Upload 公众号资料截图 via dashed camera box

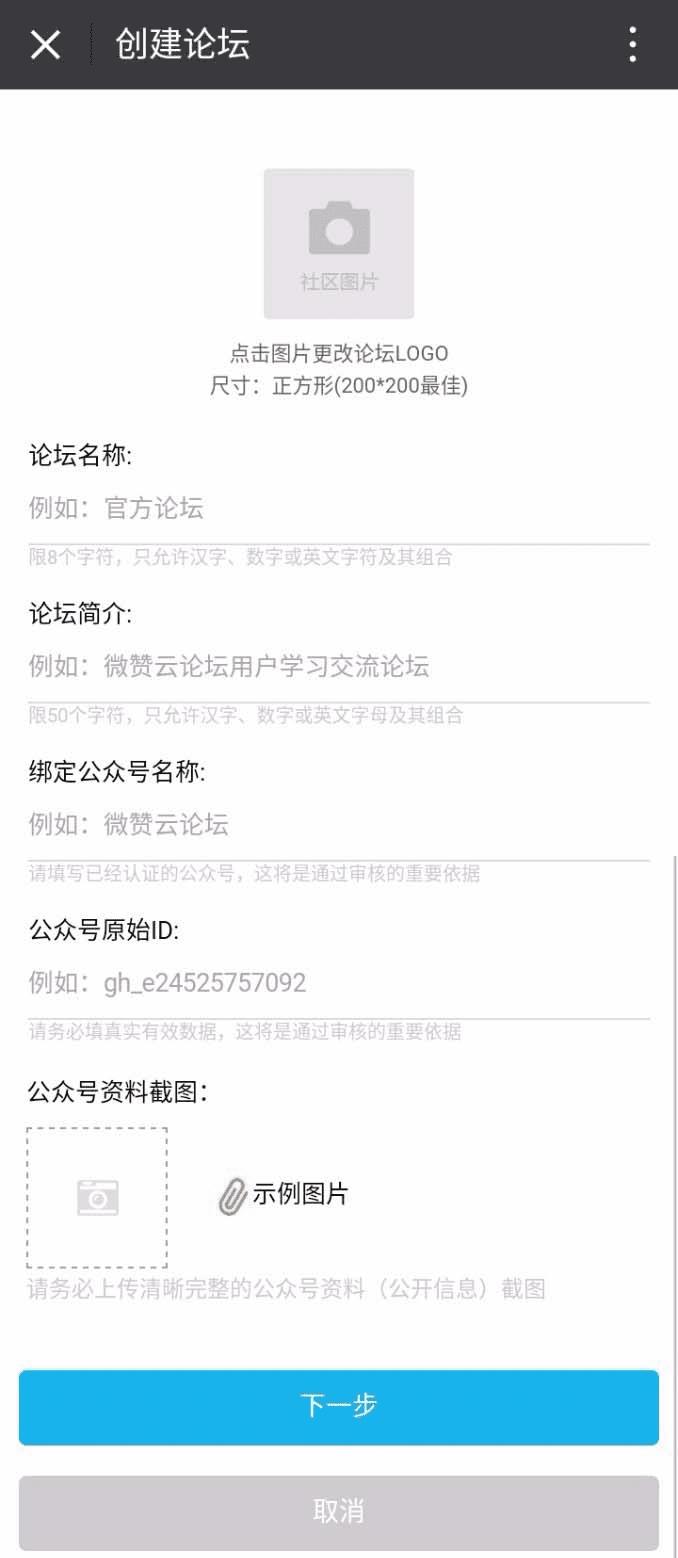point(97,1197)
